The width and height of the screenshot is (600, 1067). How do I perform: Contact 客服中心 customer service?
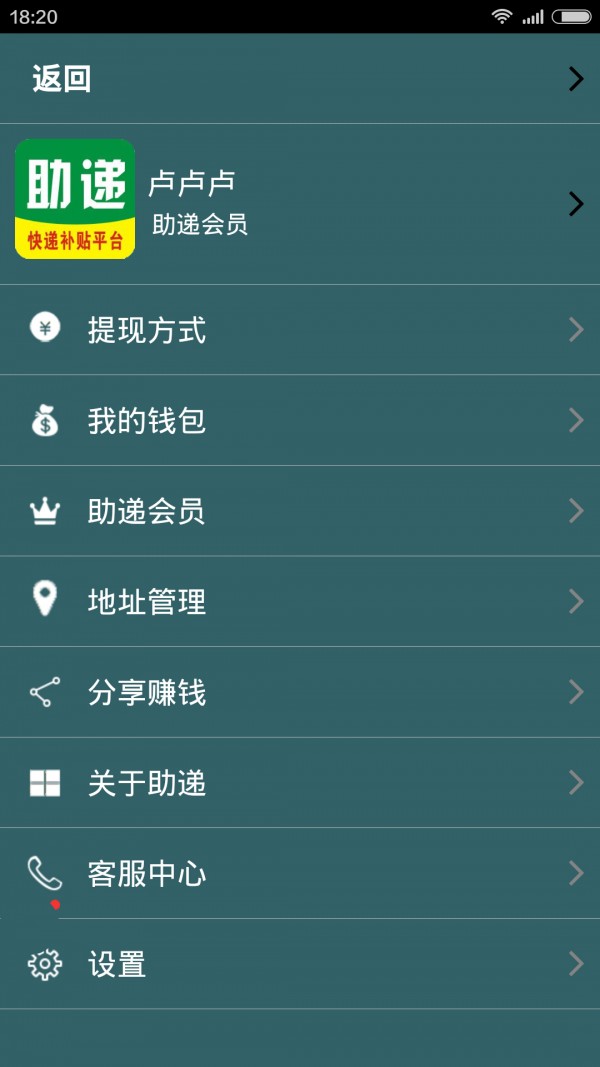pyautogui.click(x=300, y=873)
